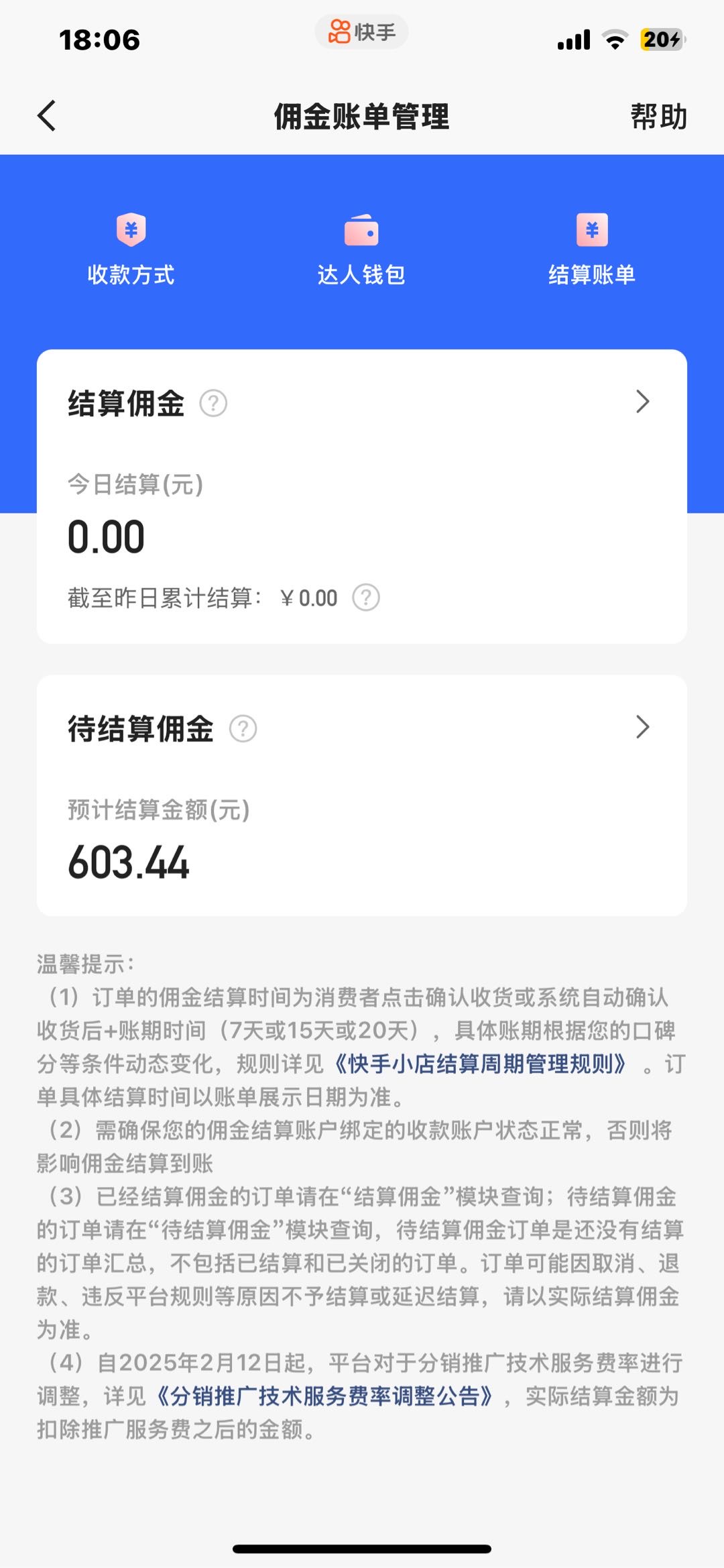Tap the 快手 logo pill at top
The height and width of the screenshot is (1568, 724).
[361, 32]
